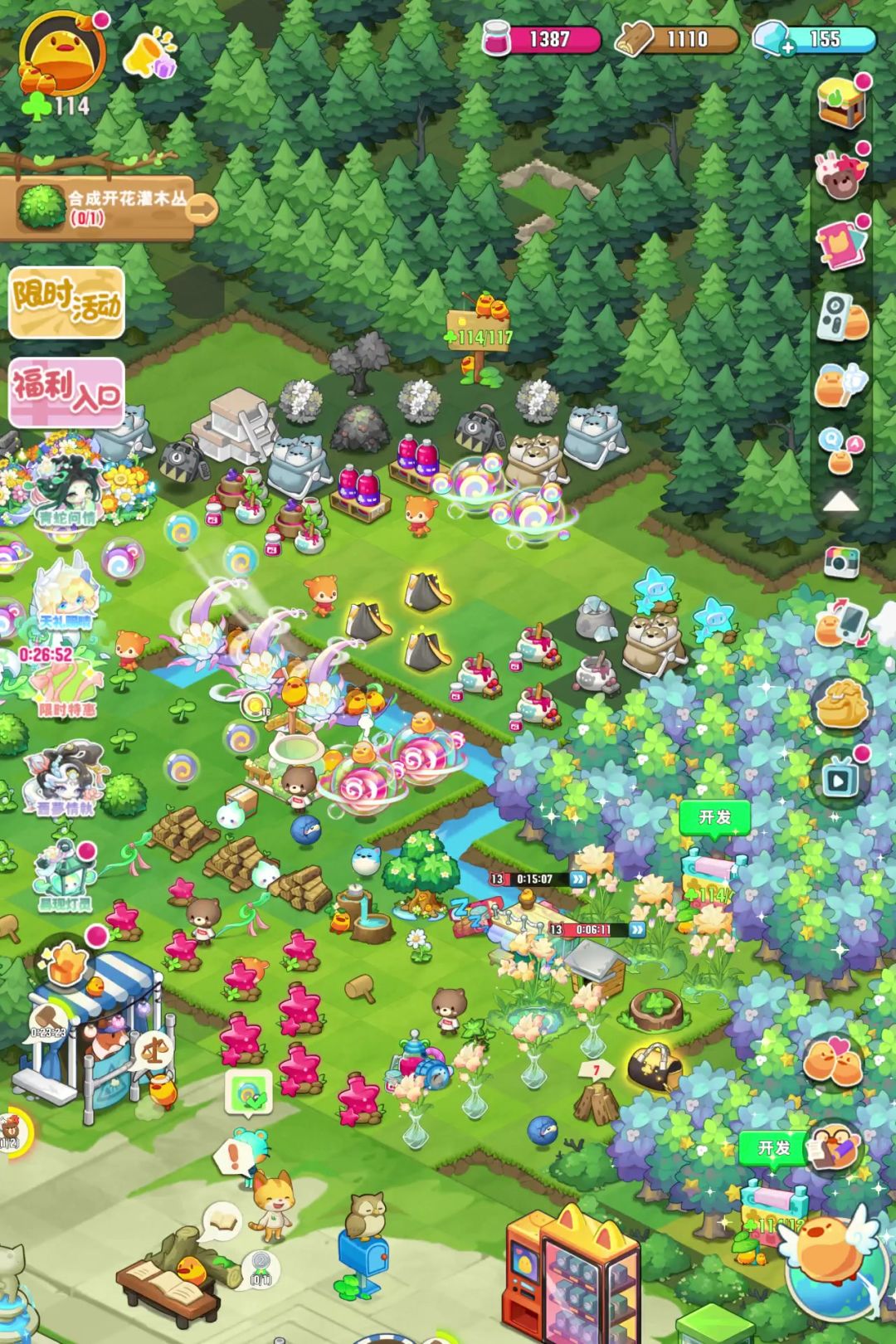Open the 福利入口 welfare entrance
Screen dimensions: 896x1344
pos(66,392)
